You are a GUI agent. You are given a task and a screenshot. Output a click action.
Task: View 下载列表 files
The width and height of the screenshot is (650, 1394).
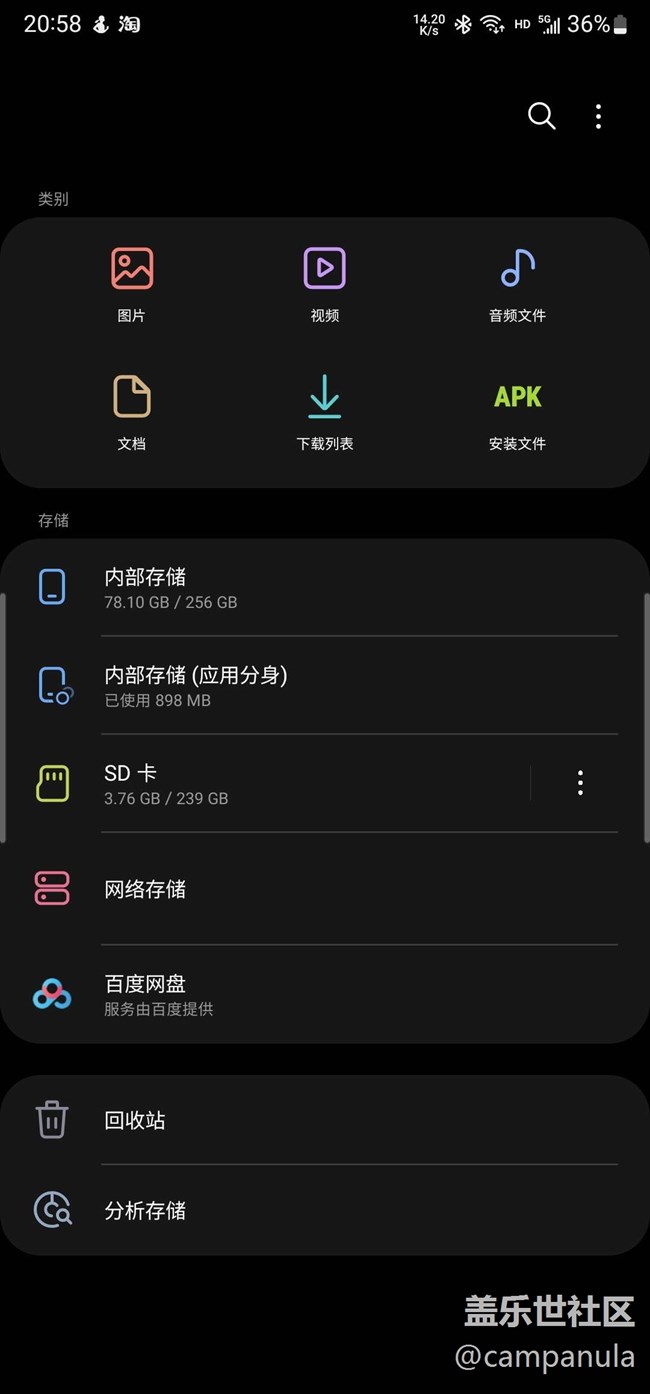[x=325, y=412]
